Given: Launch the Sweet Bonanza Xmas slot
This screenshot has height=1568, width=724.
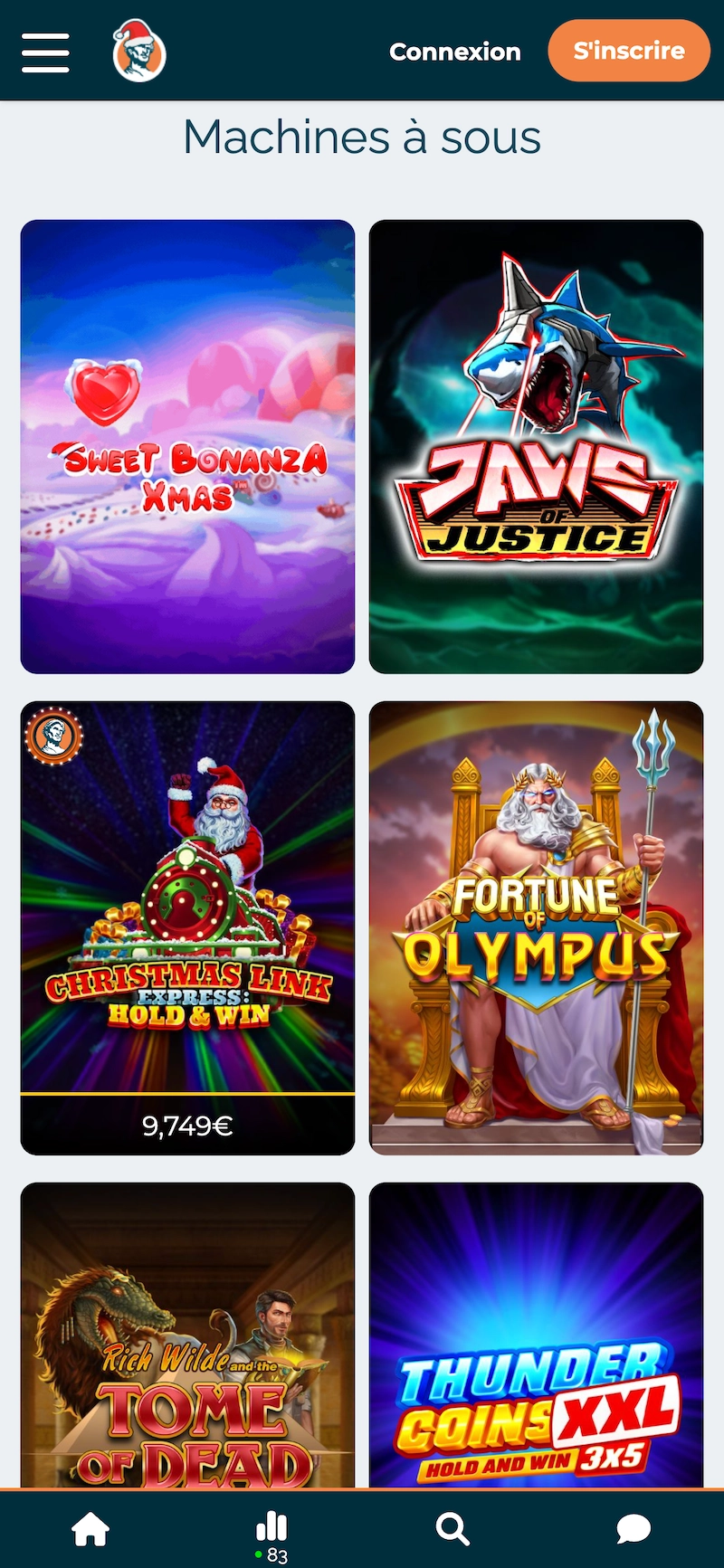Looking at the screenshot, I should click(x=187, y=445).
